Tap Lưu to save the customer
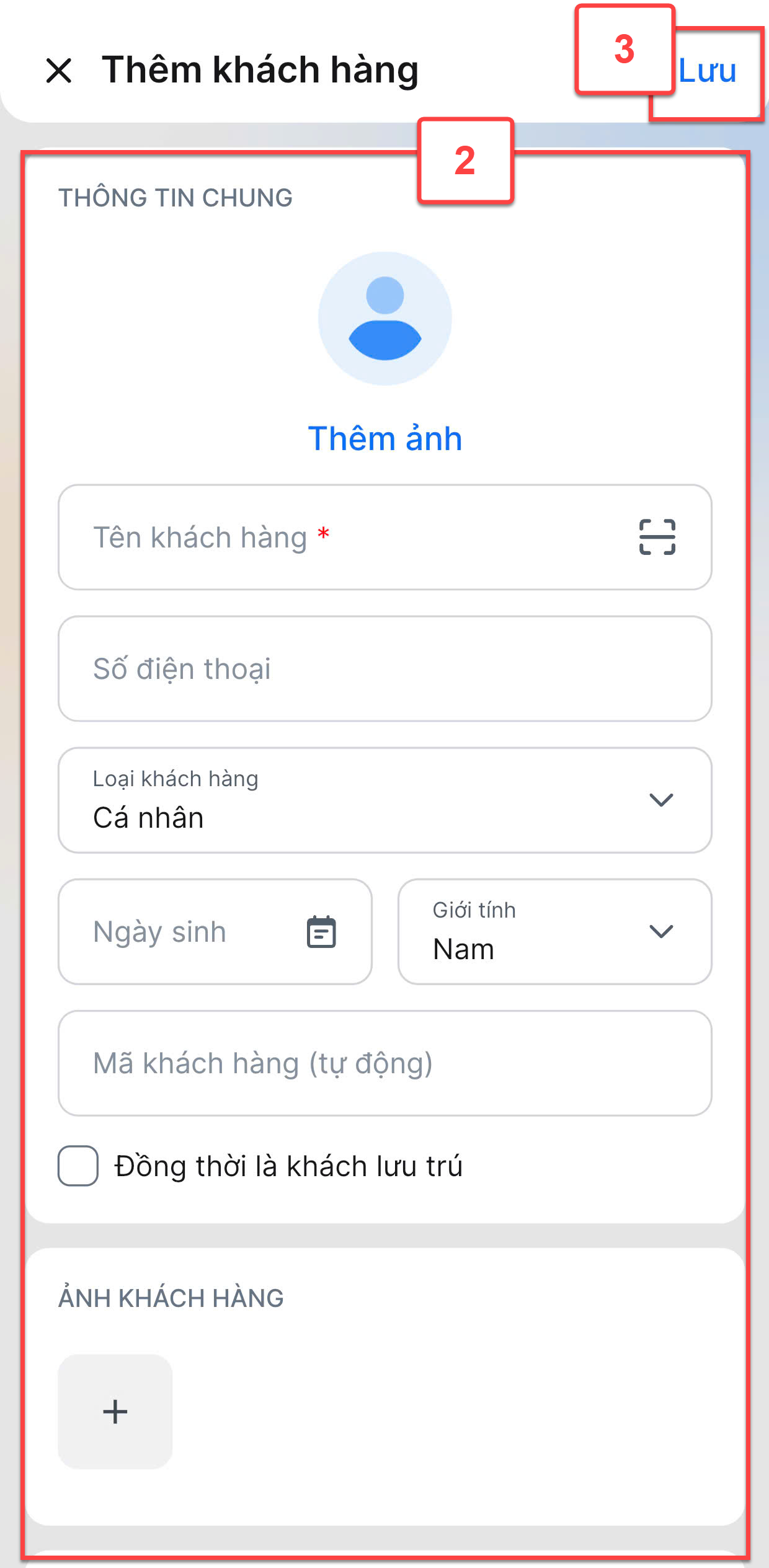 click(707, 71)
